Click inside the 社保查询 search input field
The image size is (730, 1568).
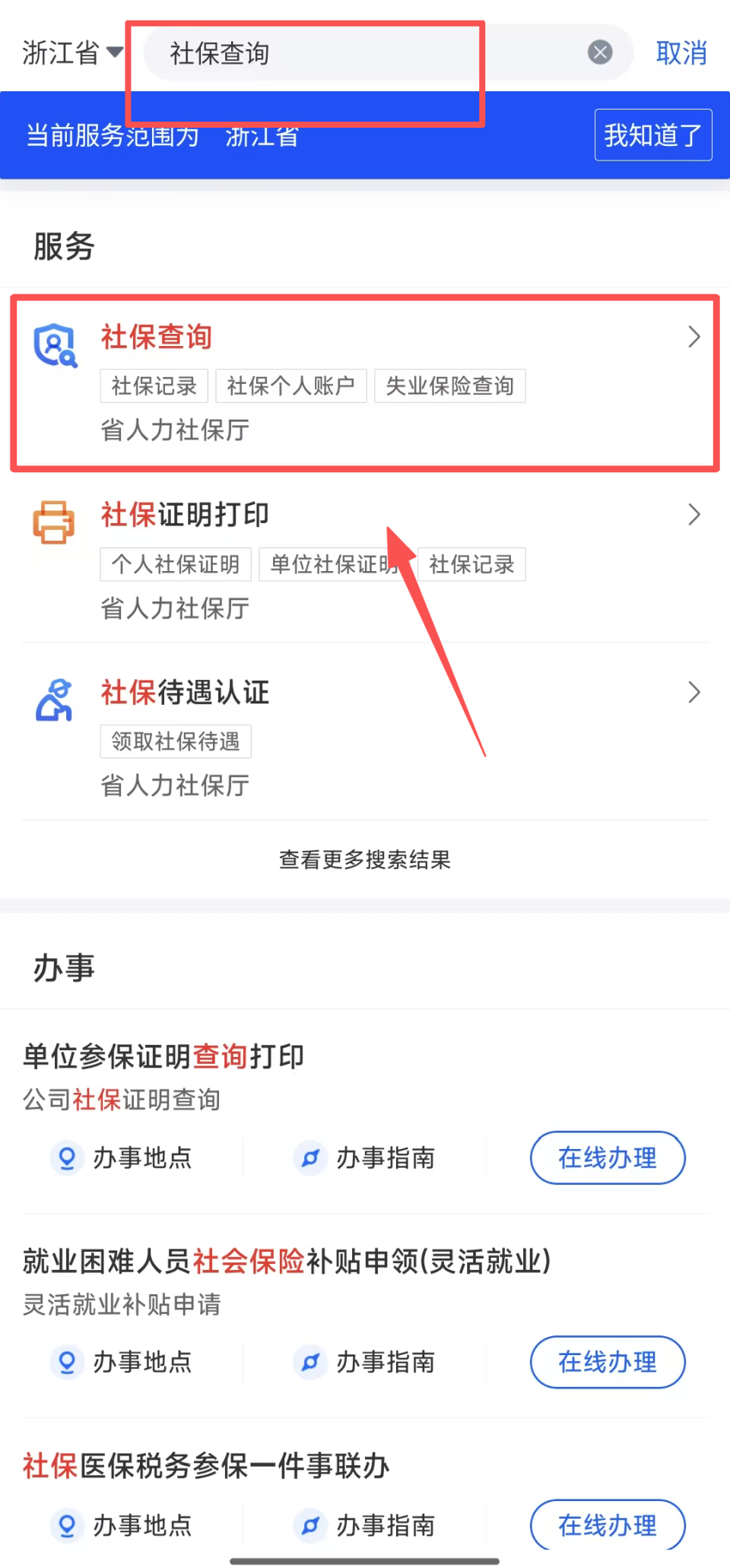pyautogui.click(x=342, y=52)
